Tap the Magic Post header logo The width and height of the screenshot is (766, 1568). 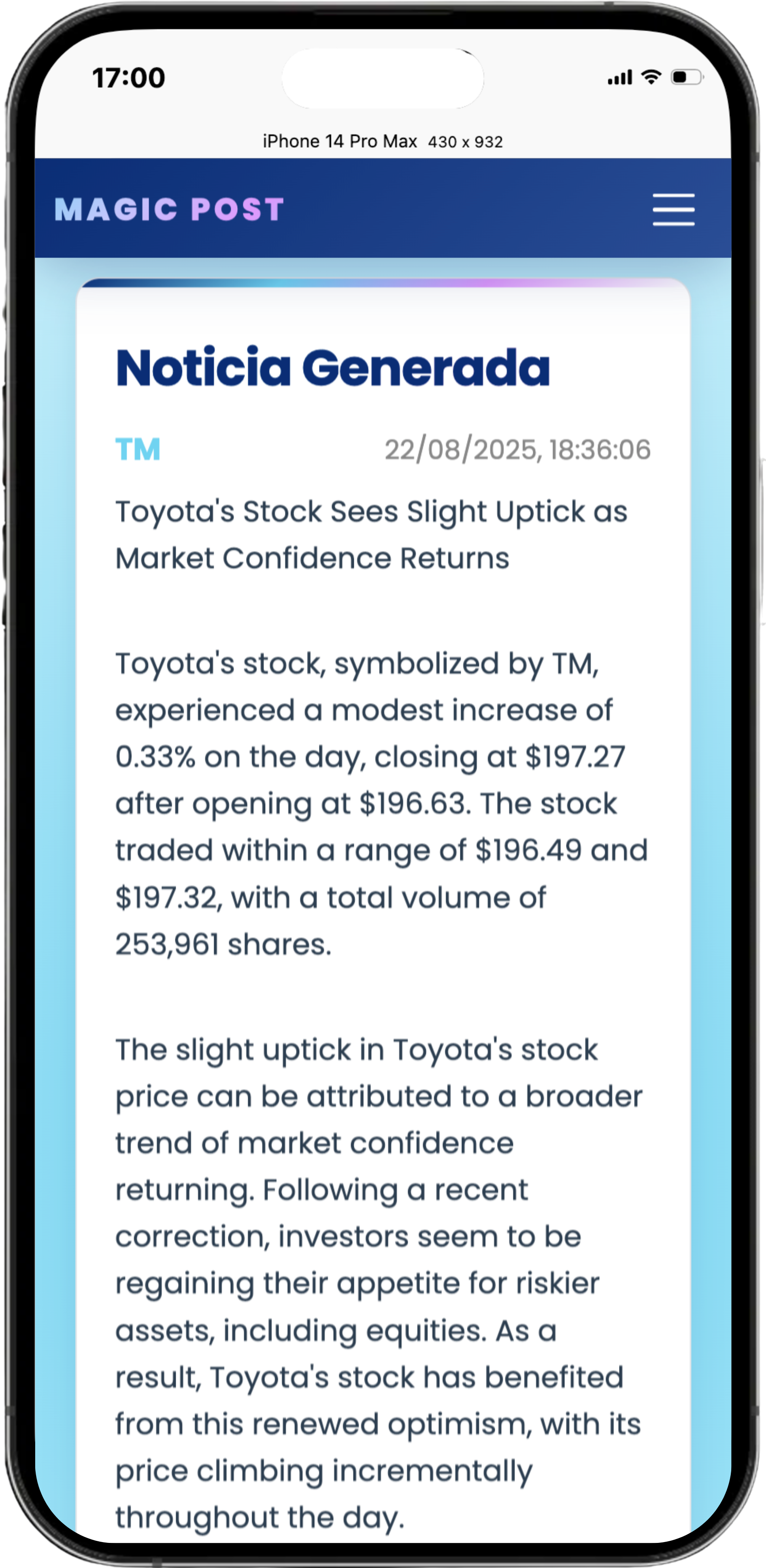(169, 209)
